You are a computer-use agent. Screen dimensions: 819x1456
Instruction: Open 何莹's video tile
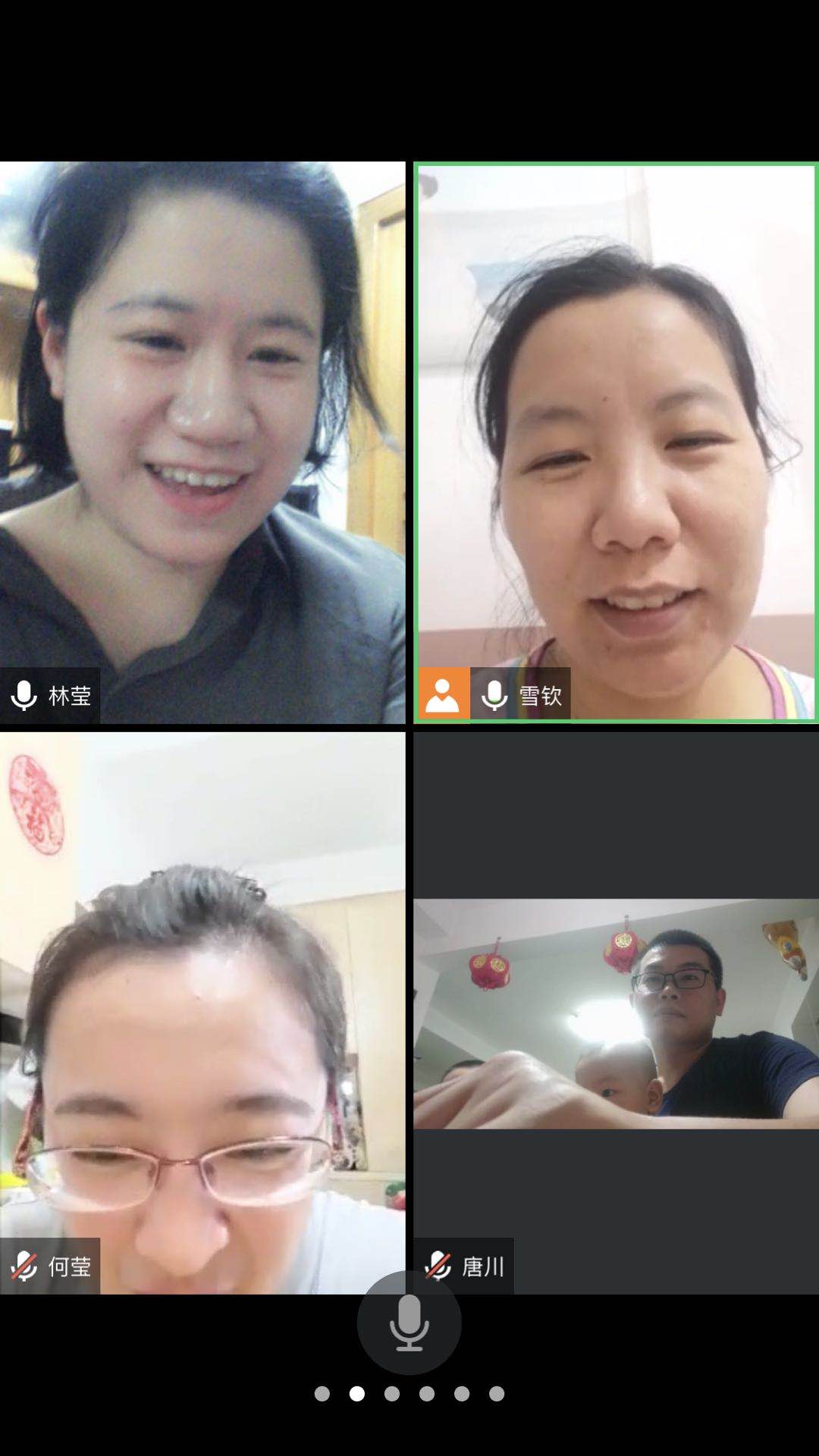[x=202, y=1012]
